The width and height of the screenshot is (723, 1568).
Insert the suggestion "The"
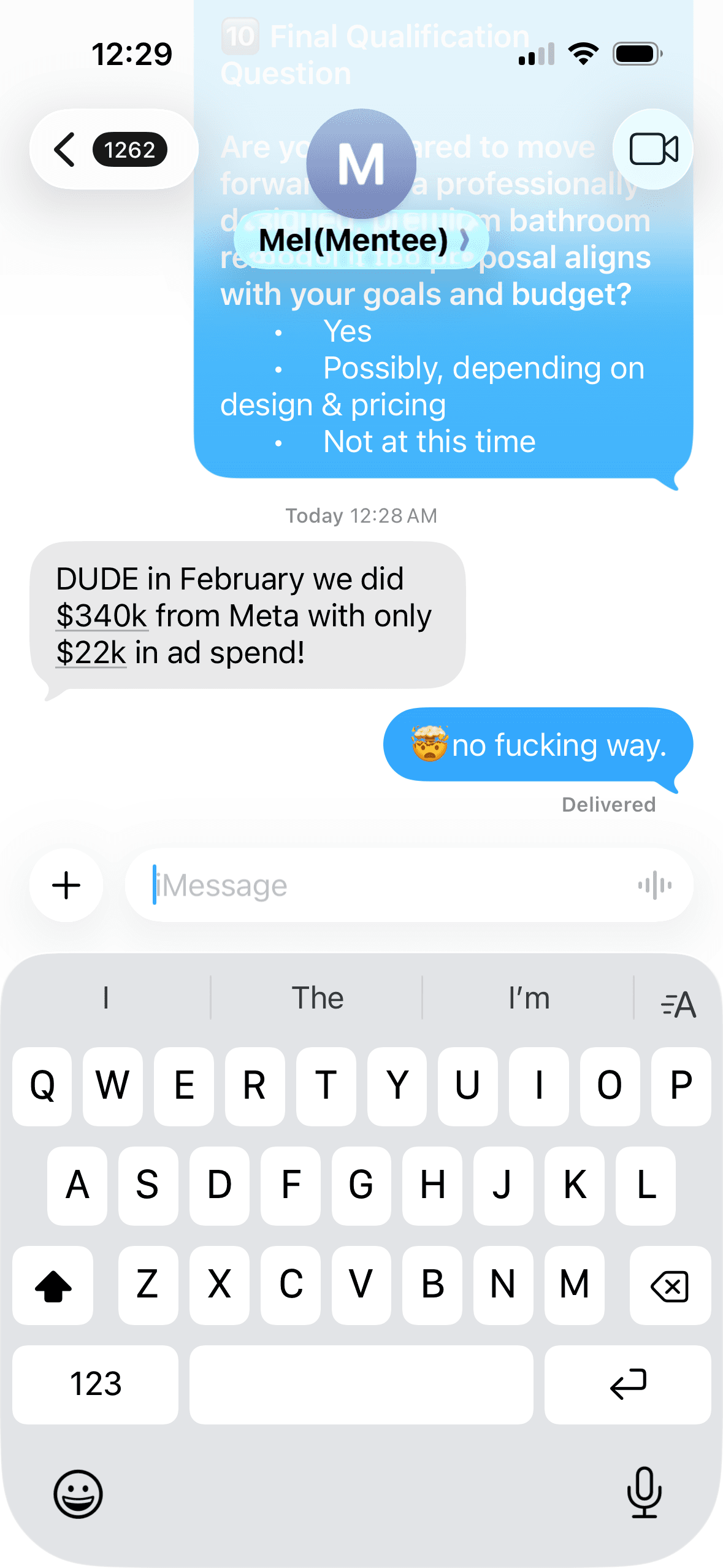tap(317, 998)
